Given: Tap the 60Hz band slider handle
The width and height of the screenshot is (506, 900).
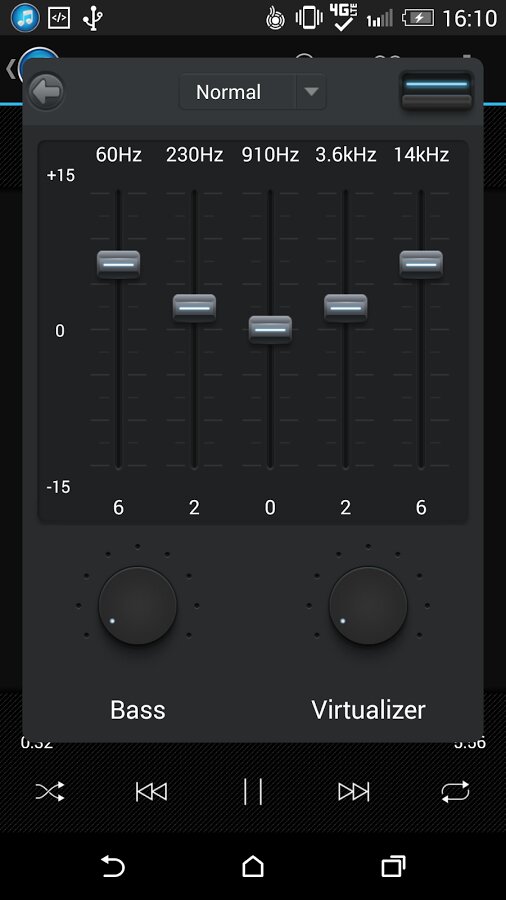Looking at the screenshot, I should 118,265.
